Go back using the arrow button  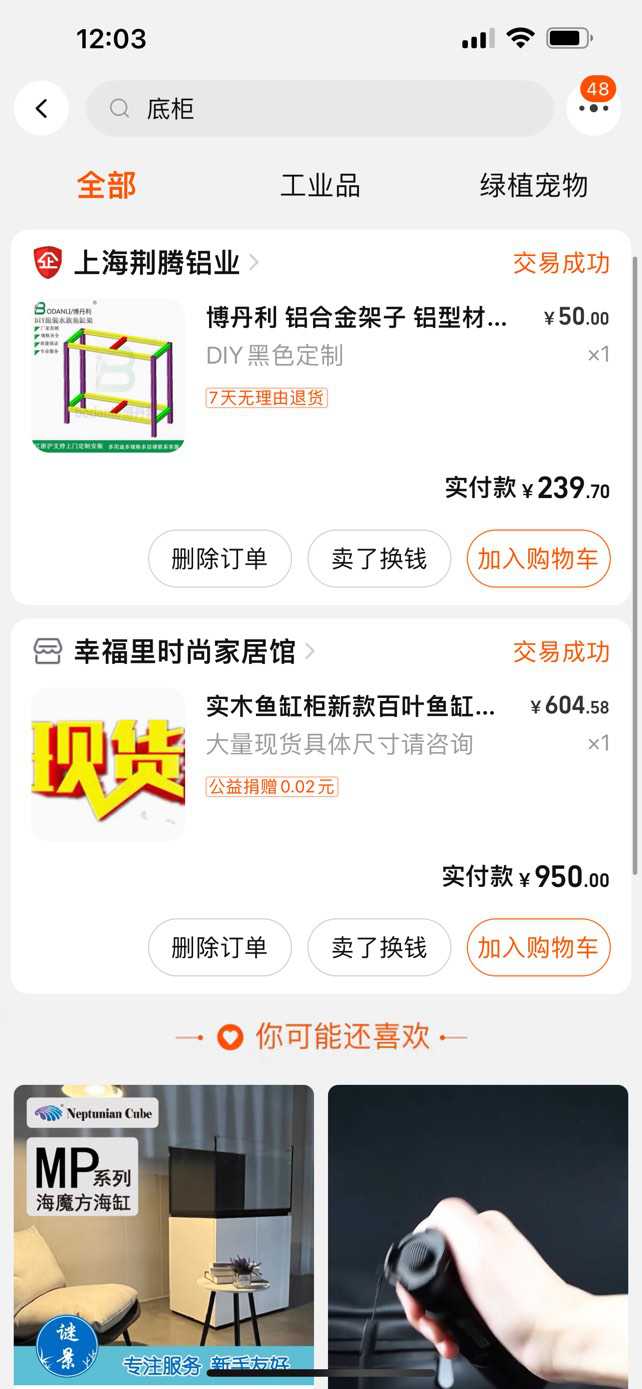[x=41, y=109]
